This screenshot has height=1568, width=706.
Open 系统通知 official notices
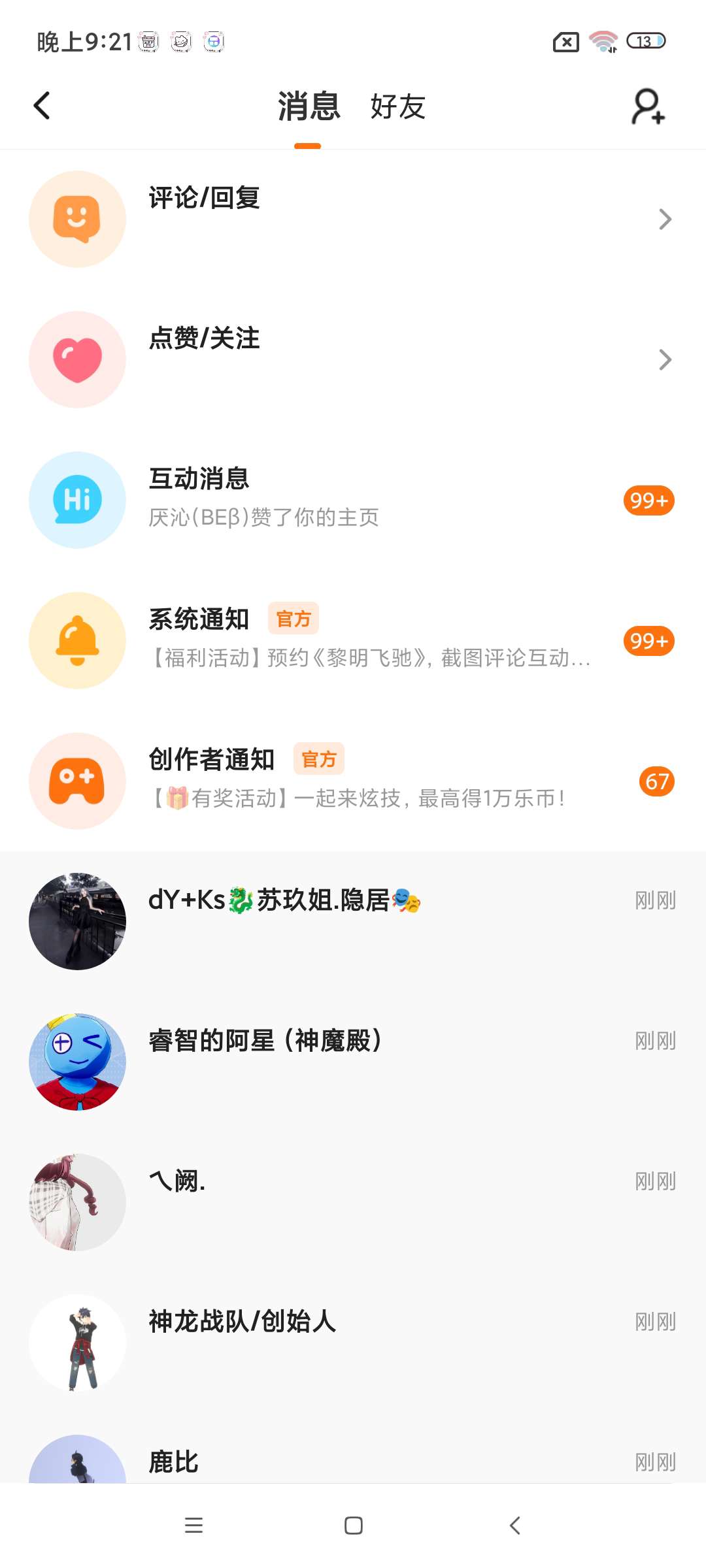coord(353,641)
